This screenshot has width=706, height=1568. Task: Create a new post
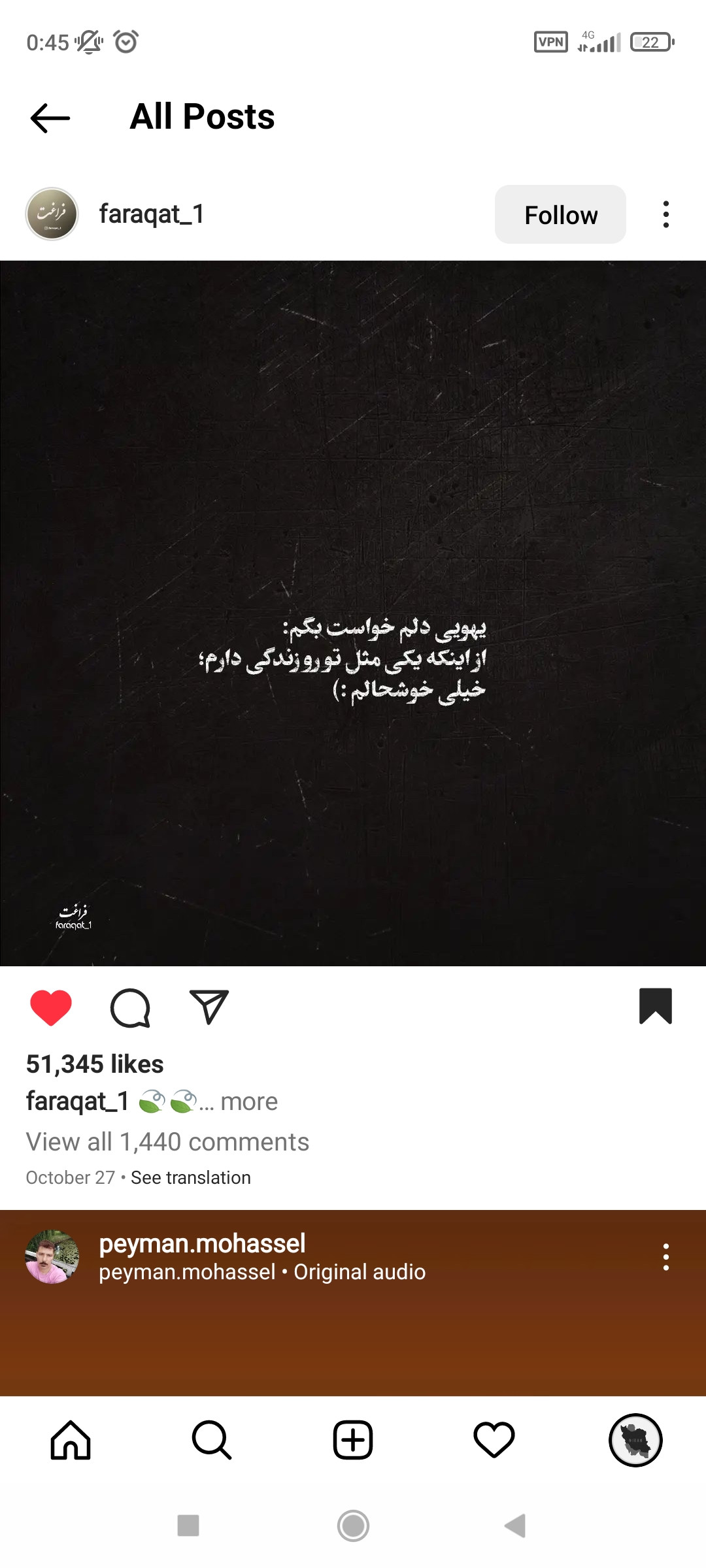tap(353, 1440)
